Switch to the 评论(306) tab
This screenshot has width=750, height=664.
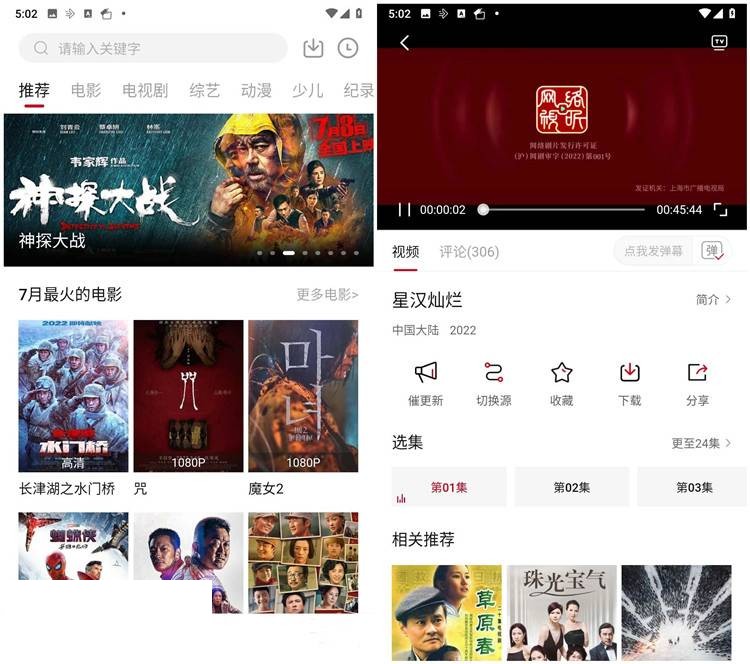[469, 252]
